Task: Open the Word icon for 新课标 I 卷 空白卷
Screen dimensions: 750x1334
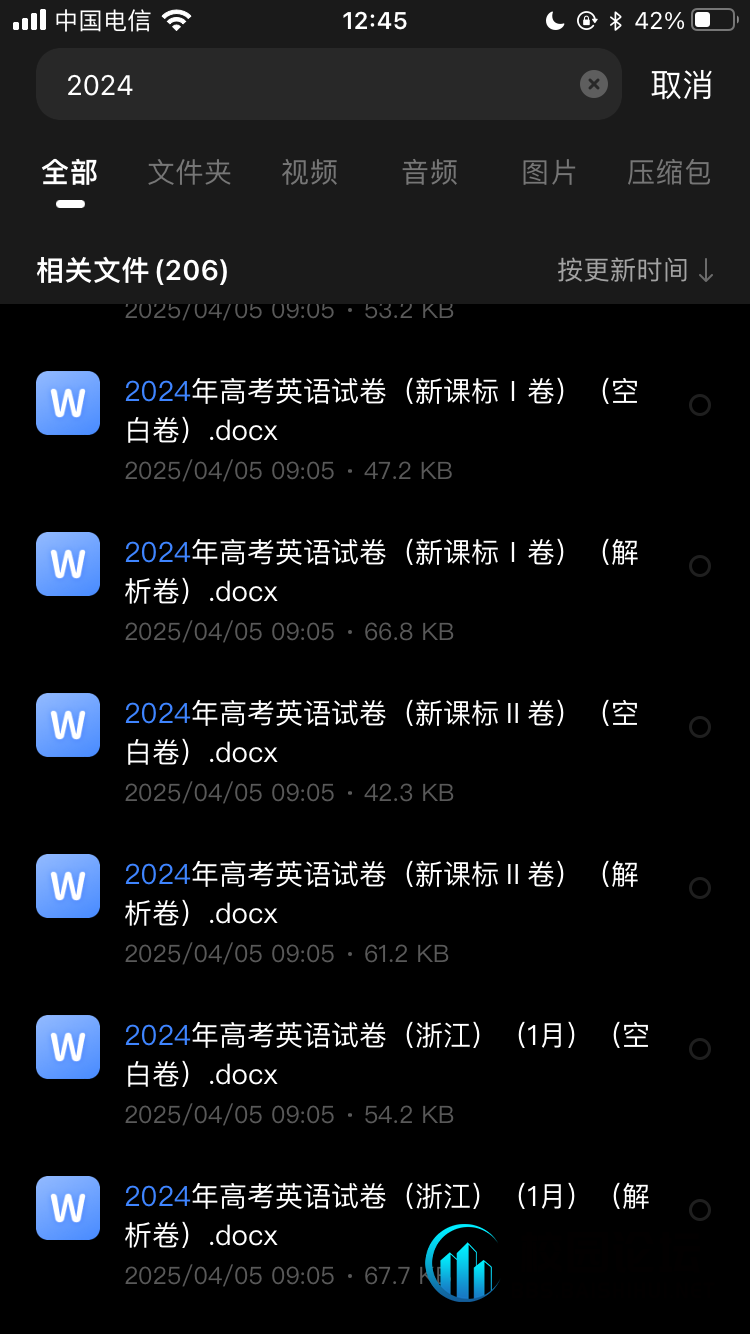Action: click(x=67, y=403)
